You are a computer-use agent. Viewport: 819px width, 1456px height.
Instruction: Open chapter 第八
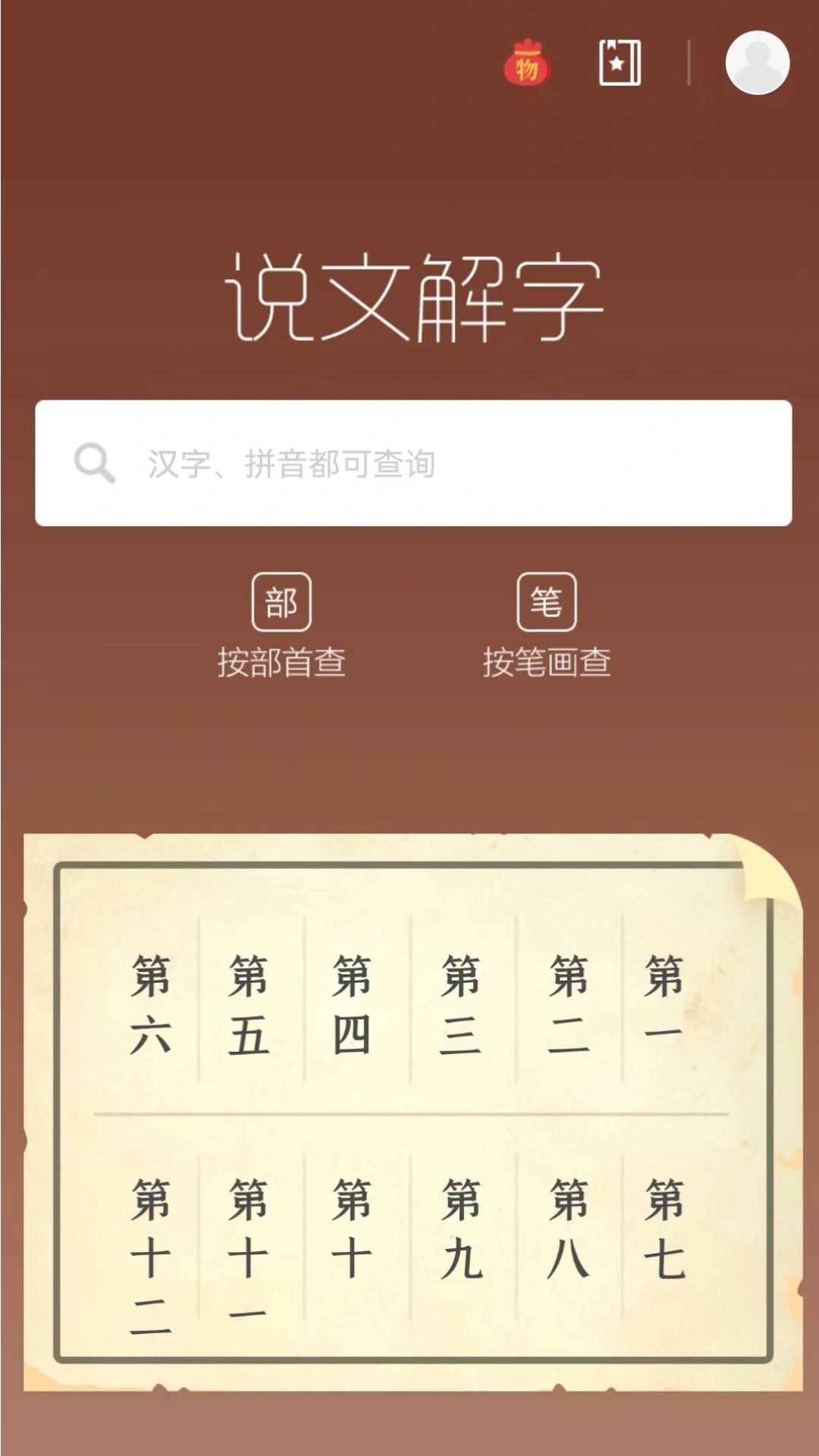pyautogui.click(x=569, y=1228)
